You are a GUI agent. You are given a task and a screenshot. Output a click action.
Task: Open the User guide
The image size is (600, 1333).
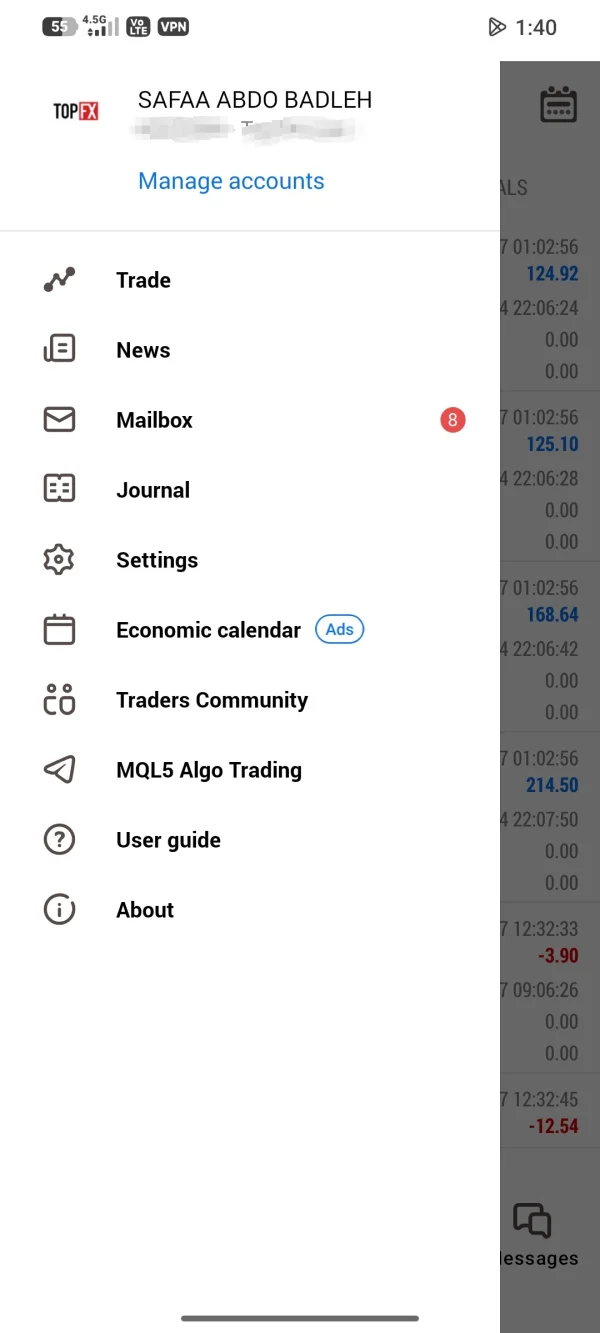tap(250, 840)
